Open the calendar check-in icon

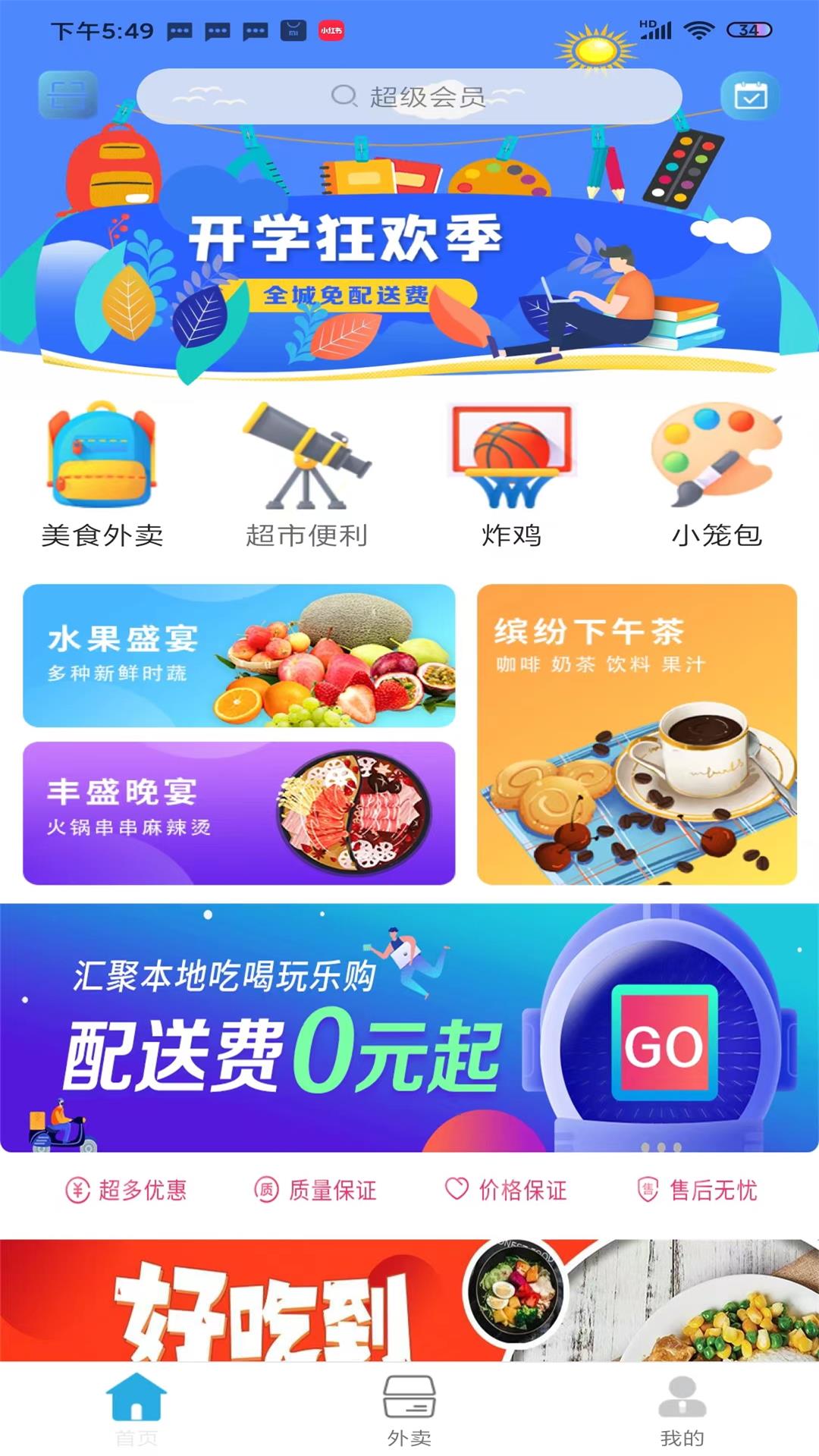pyautogui.click(x=750, y=96)
